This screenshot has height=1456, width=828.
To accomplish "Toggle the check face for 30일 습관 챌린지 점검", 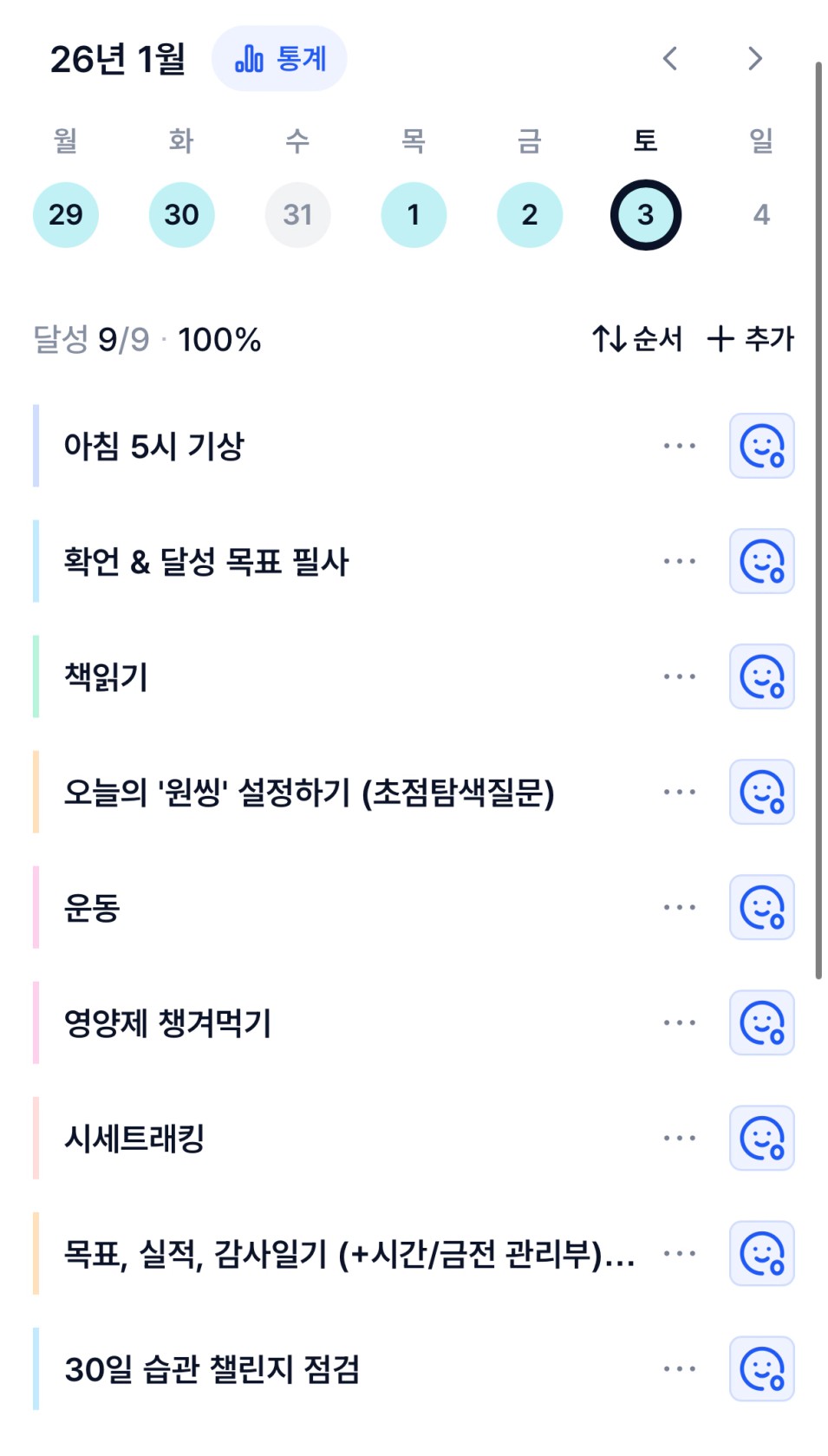I will point(761,1368).
